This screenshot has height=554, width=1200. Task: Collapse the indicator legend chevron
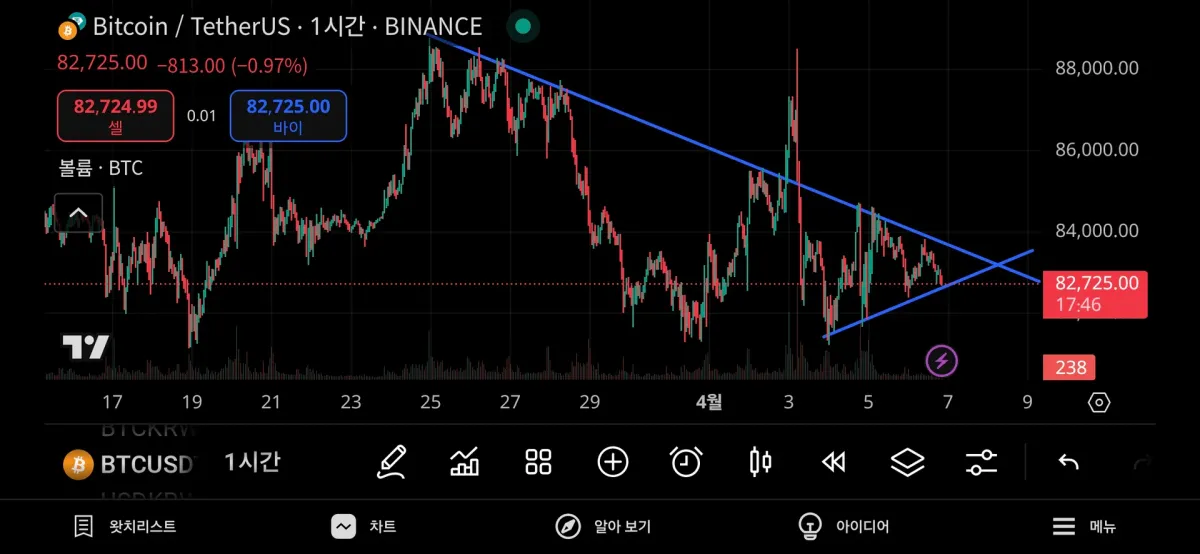(78, 212)
